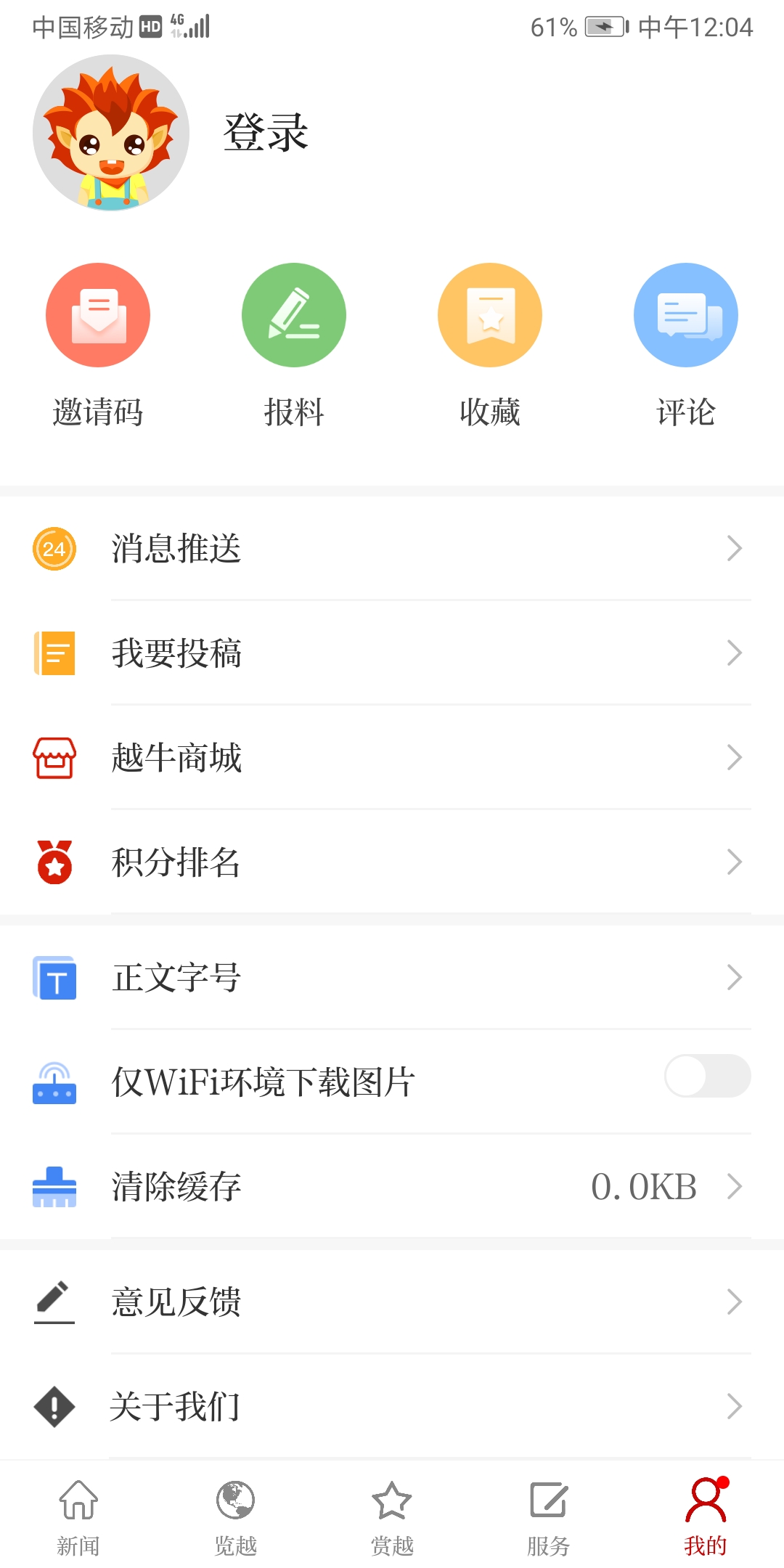The image size is (784, 1568).
Task: Expand 我要投稿 via its chevron
Action: tap(735, 653)
